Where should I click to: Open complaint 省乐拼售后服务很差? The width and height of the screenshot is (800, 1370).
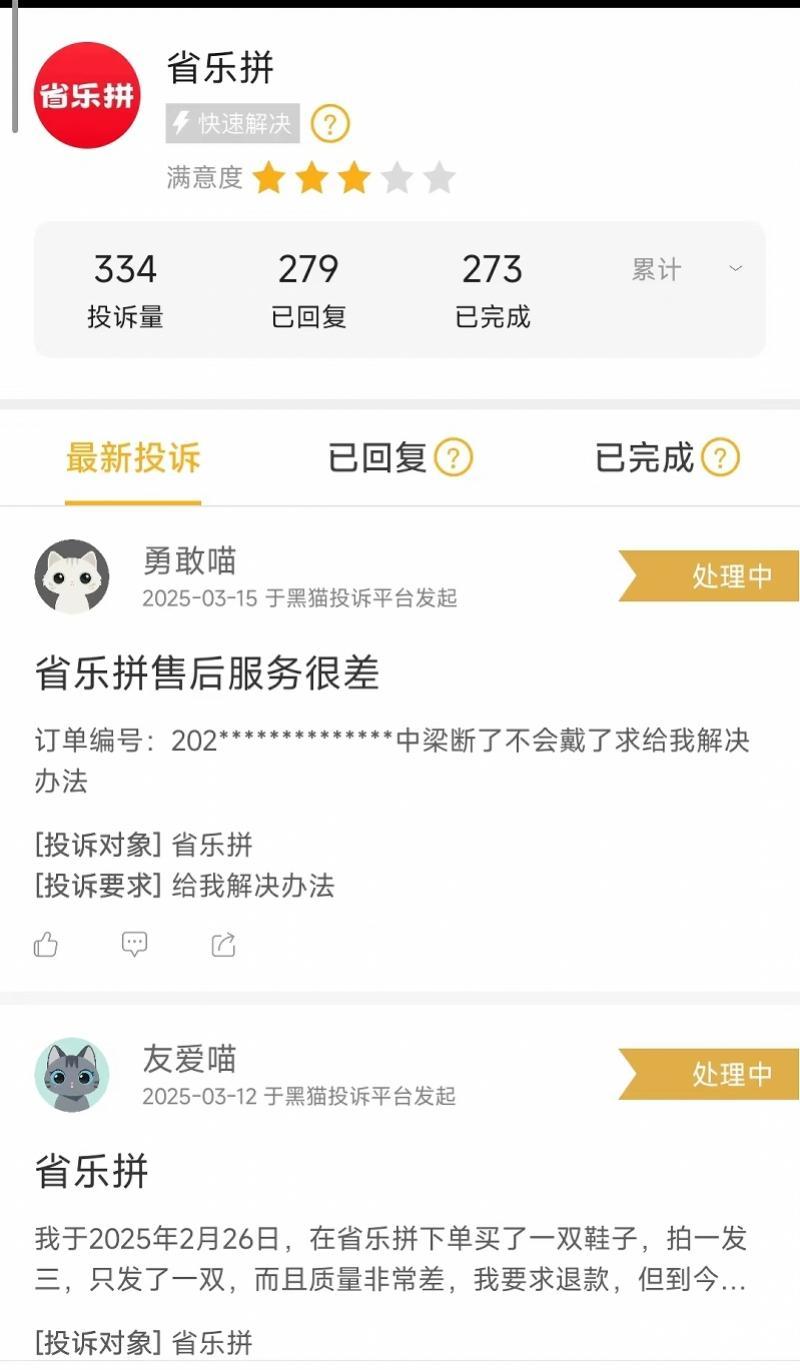pyautogui.click(x=207, y=674)
